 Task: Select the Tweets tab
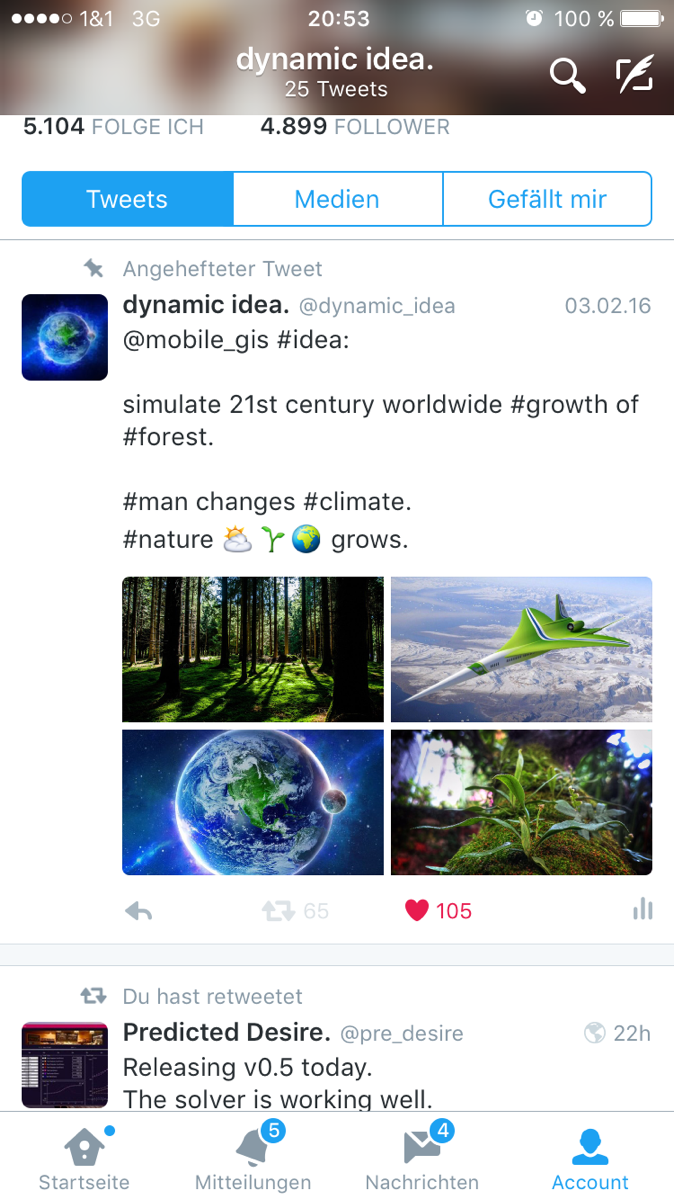127,199
